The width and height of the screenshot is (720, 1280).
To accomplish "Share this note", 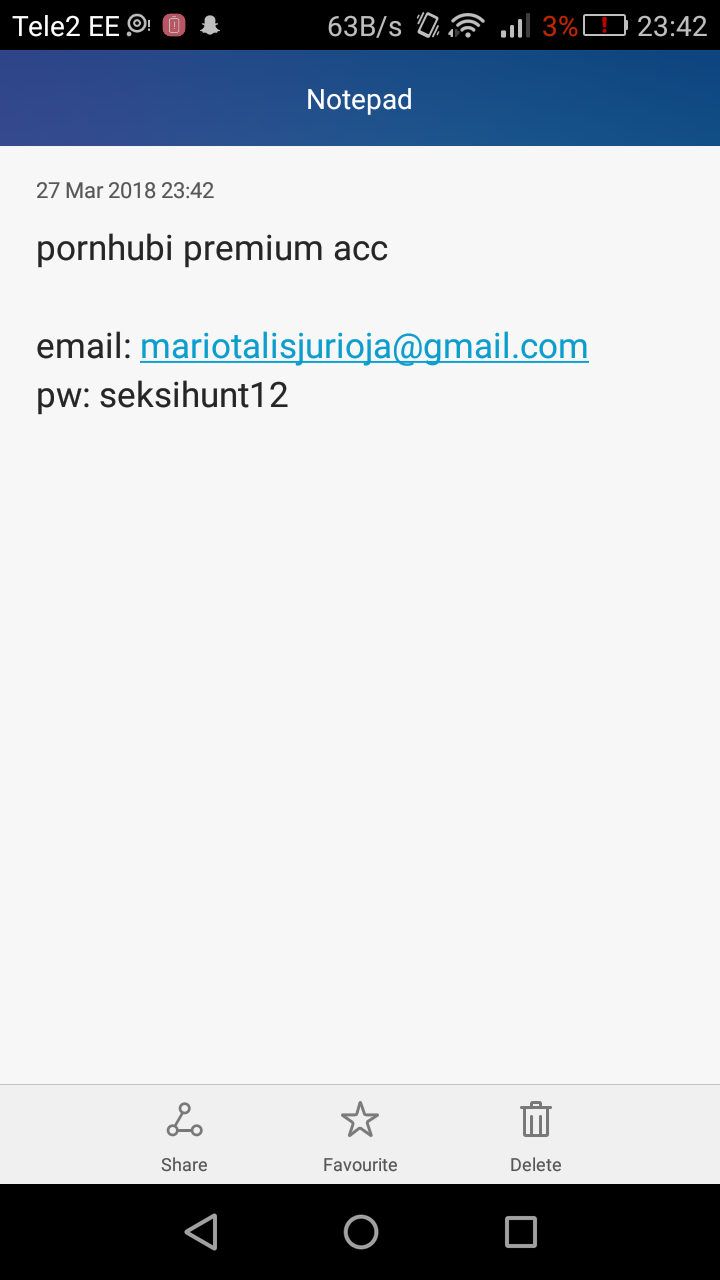I will point(184,1137).
